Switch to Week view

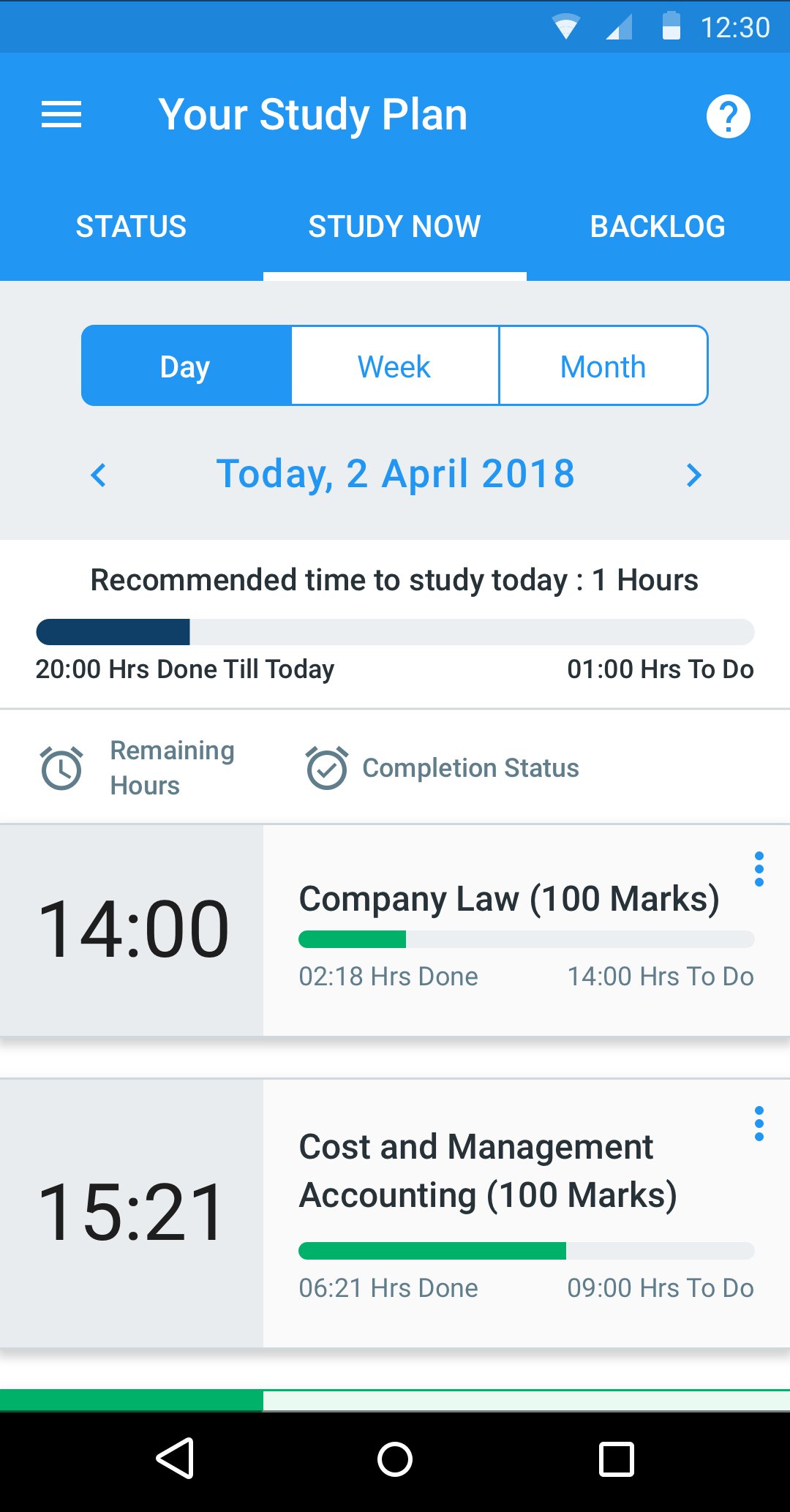pyautogui.click(x=395, y=366)
